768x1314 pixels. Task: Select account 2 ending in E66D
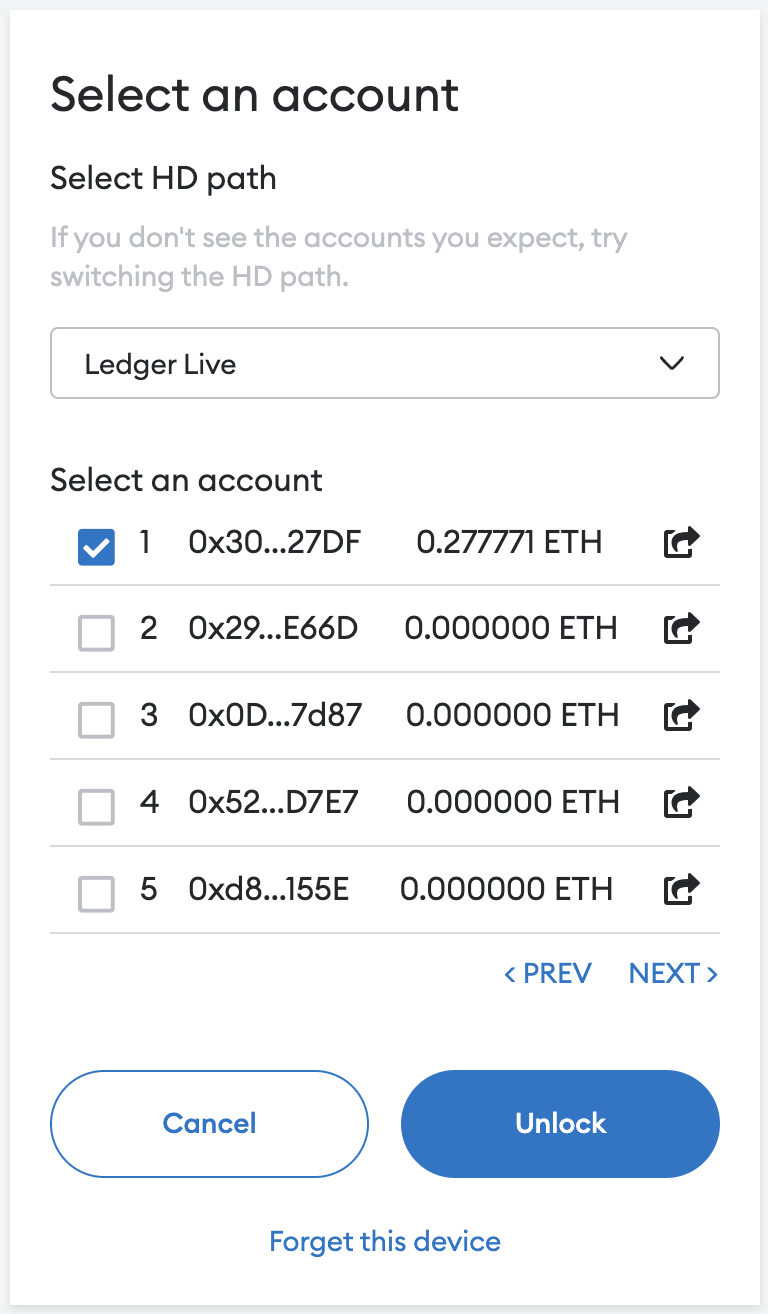pyautogui.click(x=97, y=633)
